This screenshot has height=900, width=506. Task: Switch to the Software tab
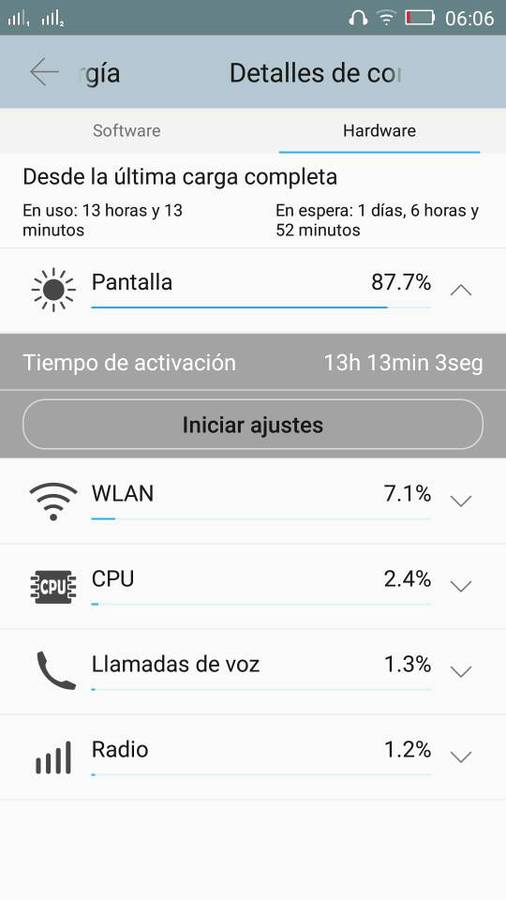[126, 130]
